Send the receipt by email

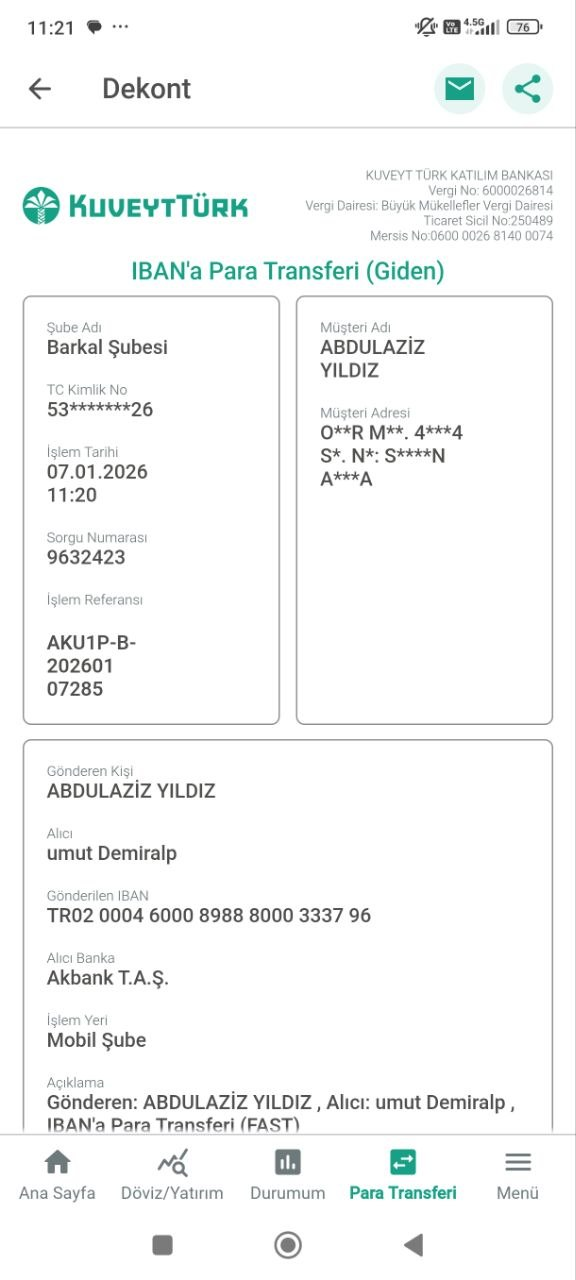(x=459, y=89)
